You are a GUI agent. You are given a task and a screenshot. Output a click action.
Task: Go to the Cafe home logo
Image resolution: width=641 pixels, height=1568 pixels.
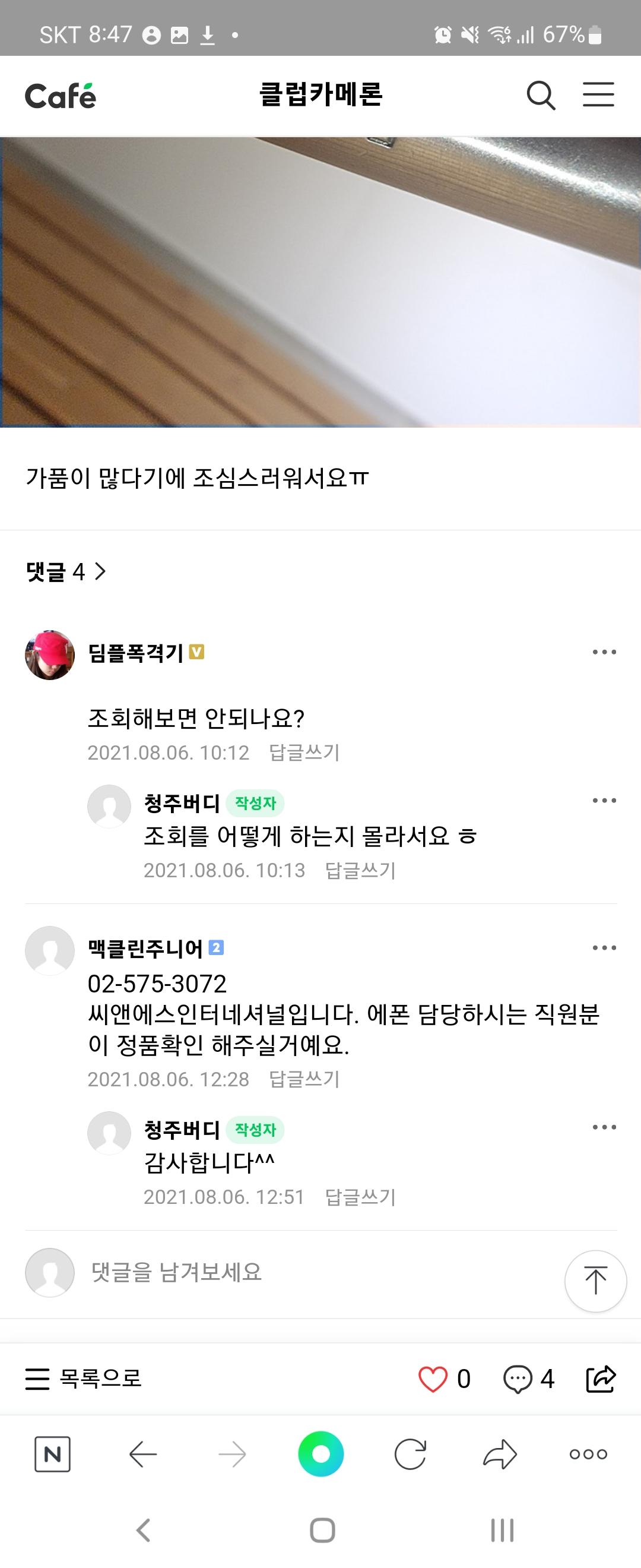(x=60, y=96)
